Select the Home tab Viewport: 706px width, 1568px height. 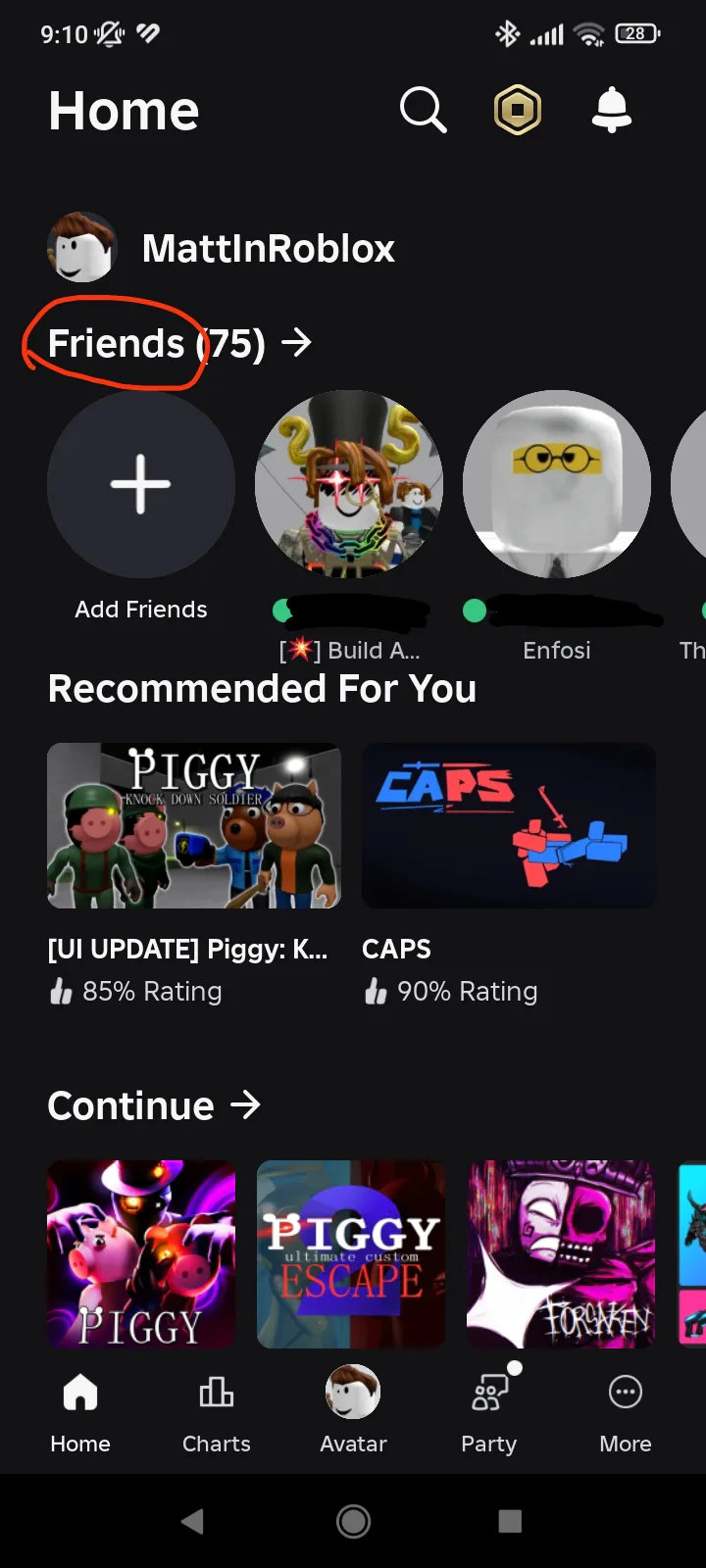coord(80,1411)
